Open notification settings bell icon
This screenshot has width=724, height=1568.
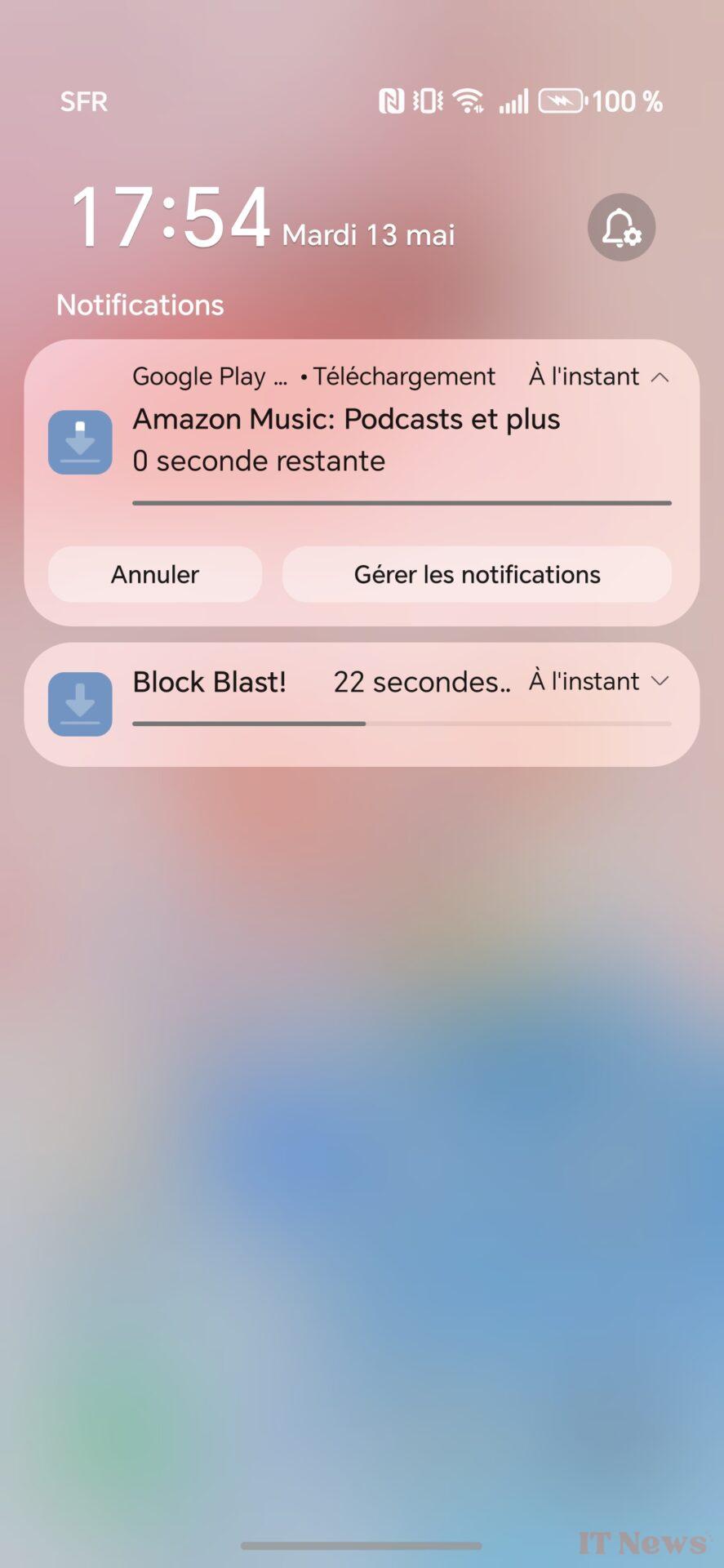(x=621, y=227)
